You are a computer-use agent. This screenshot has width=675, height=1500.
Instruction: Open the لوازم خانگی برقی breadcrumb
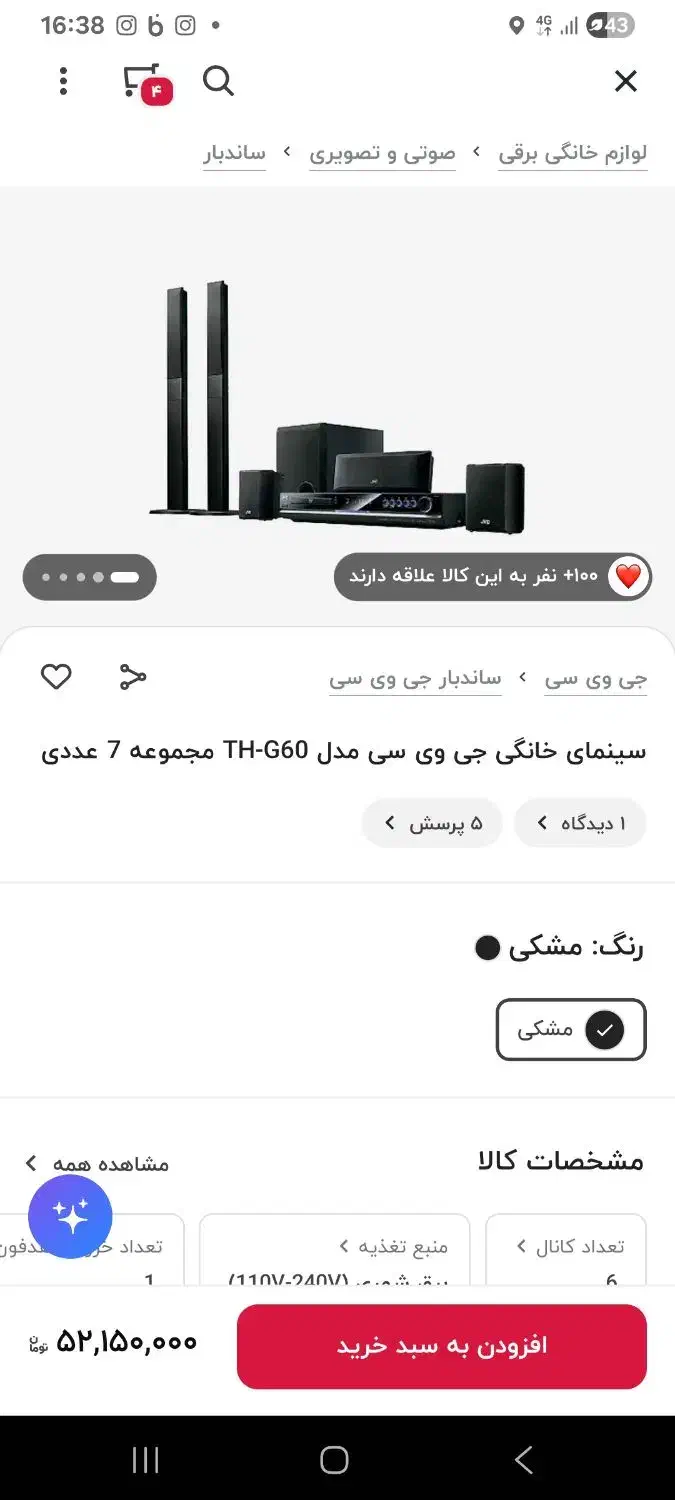[572, 153]
